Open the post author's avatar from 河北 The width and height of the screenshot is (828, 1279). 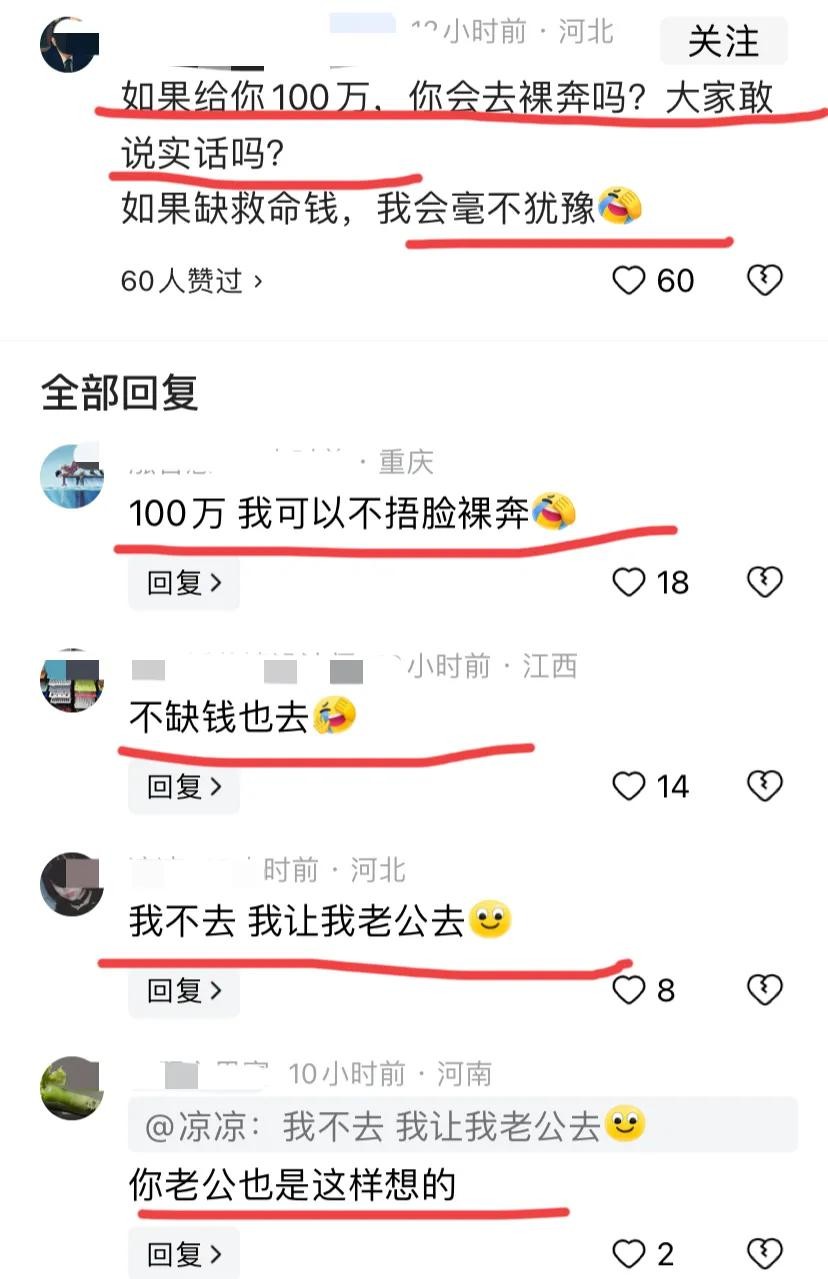point(69,44)
